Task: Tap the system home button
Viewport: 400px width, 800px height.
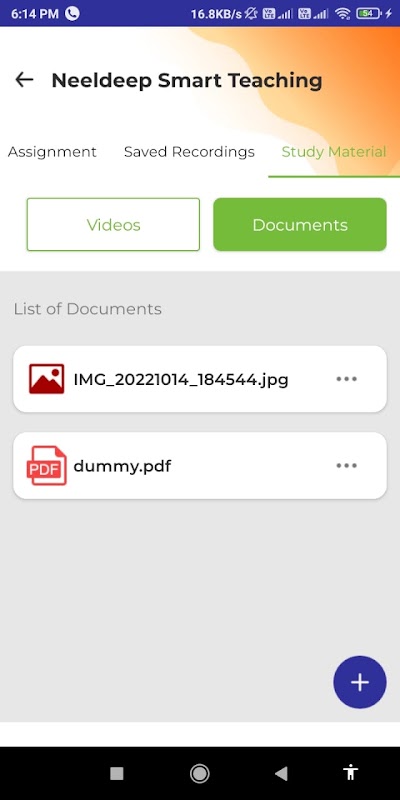Action: [x=199, y=773]
